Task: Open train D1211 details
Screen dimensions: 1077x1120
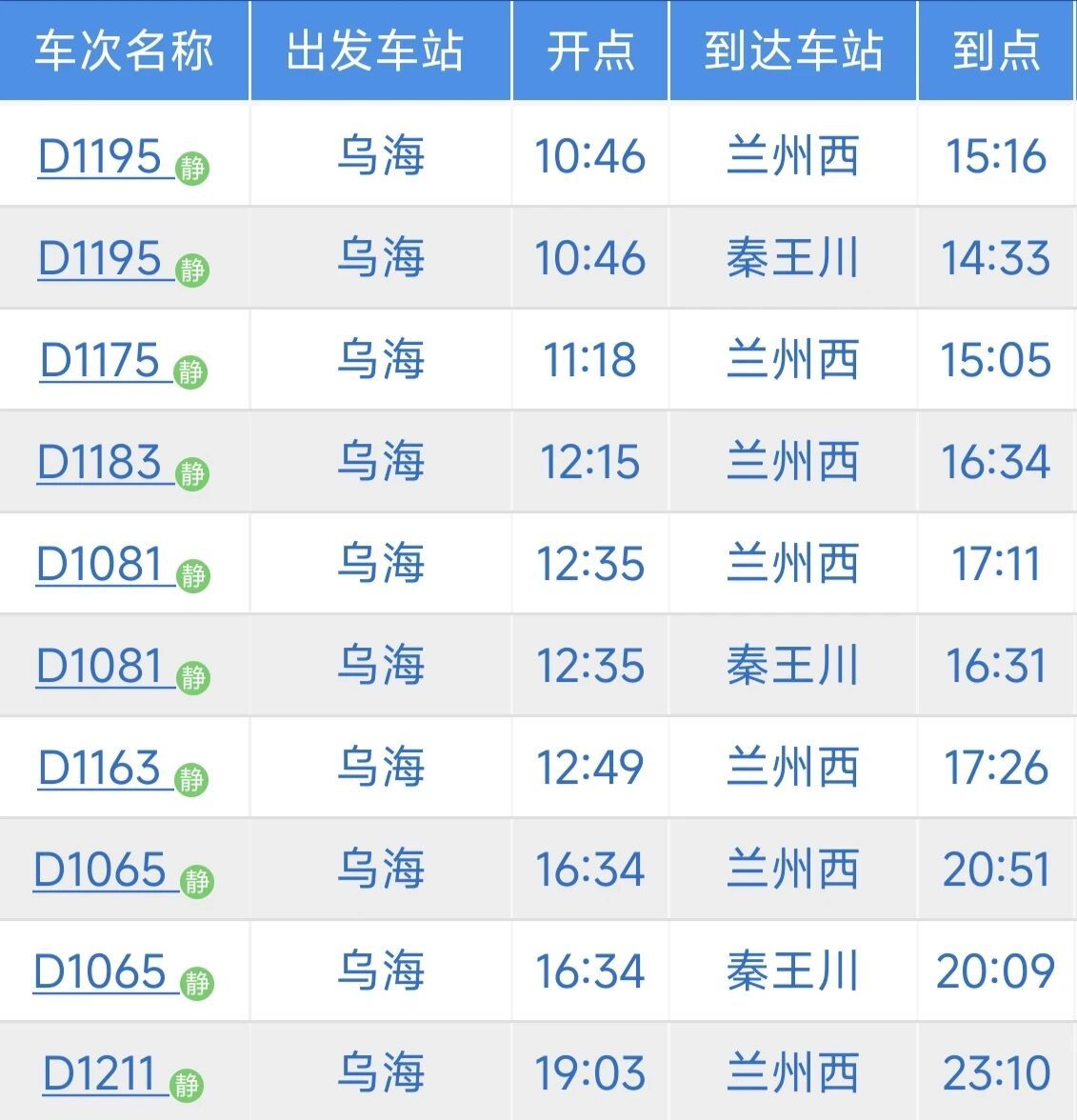Action: click(x=100, y=1073)
